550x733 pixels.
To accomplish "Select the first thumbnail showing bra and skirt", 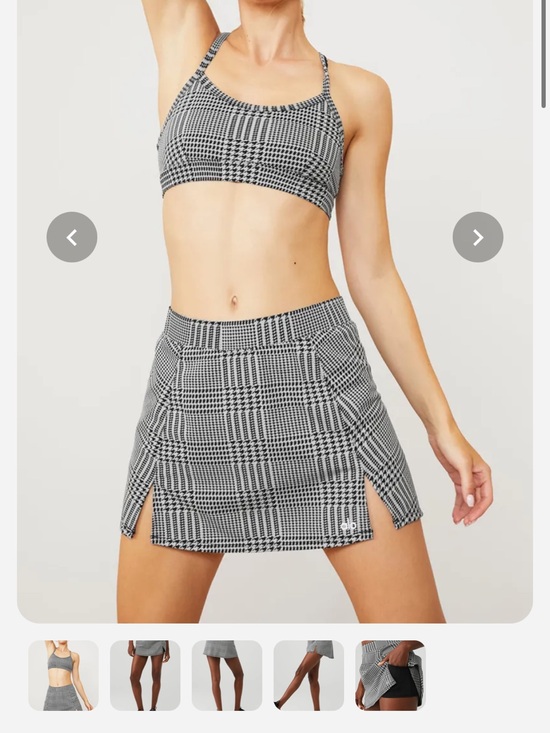I will (64, 676).
